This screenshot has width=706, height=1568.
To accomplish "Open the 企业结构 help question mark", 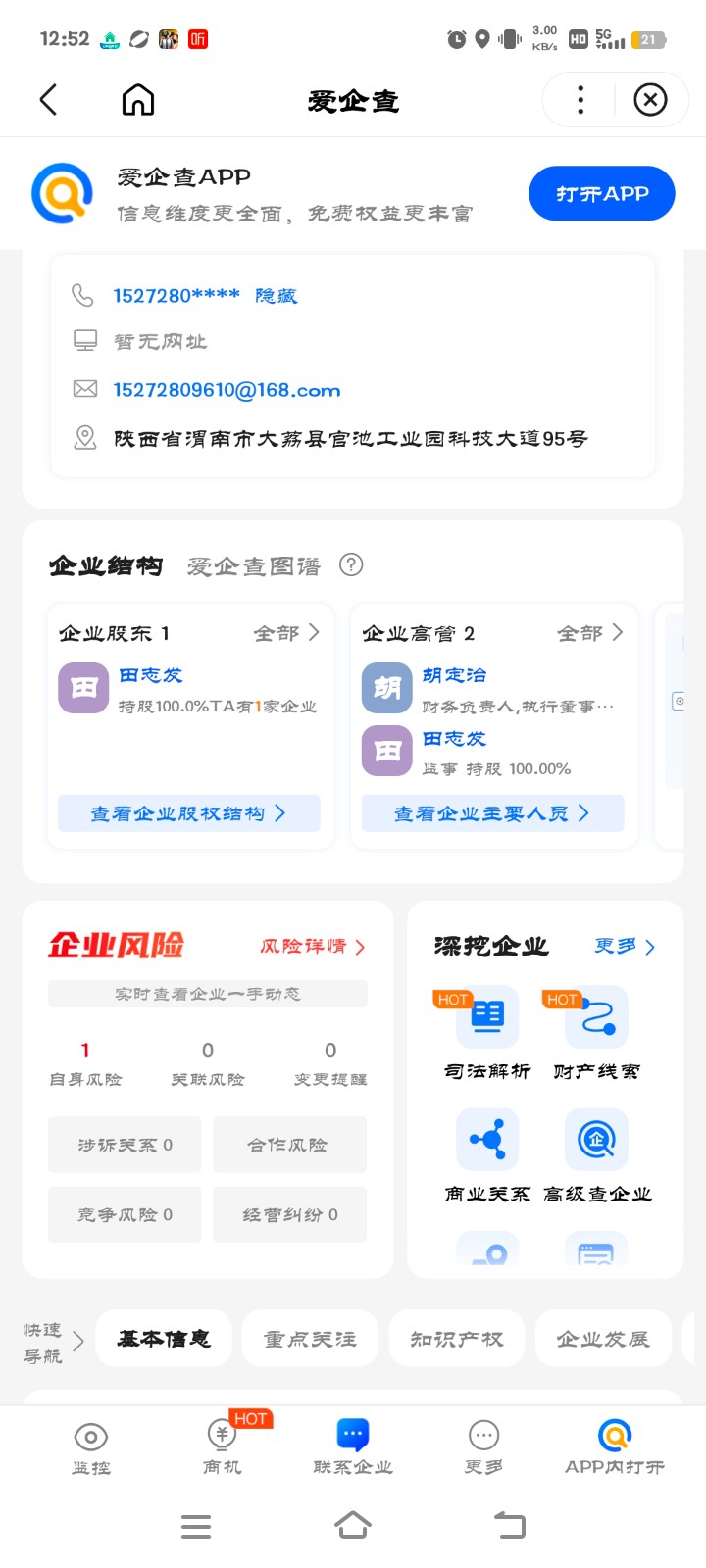I will coord(351,564).
